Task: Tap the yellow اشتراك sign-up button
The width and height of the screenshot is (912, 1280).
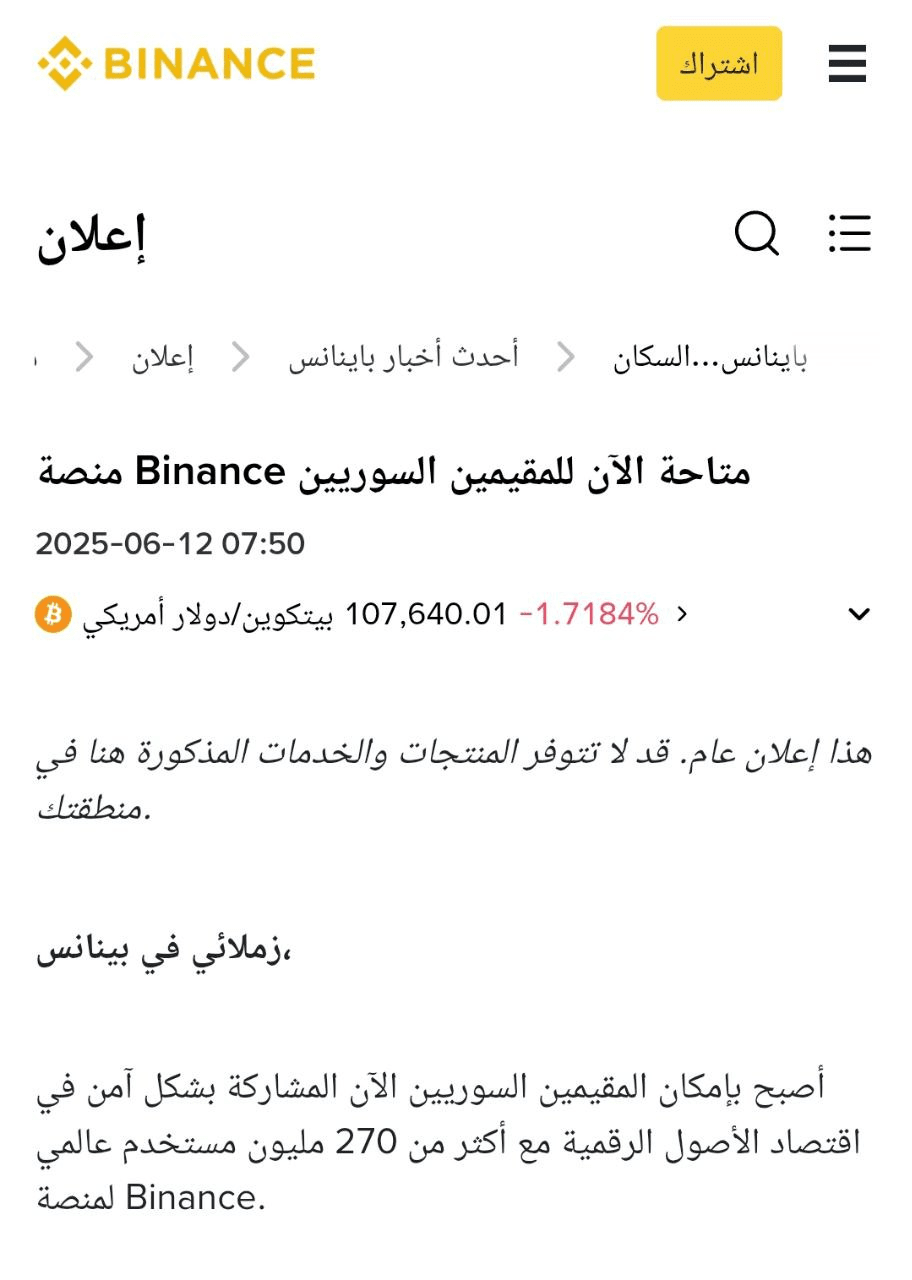Action: 718,64
